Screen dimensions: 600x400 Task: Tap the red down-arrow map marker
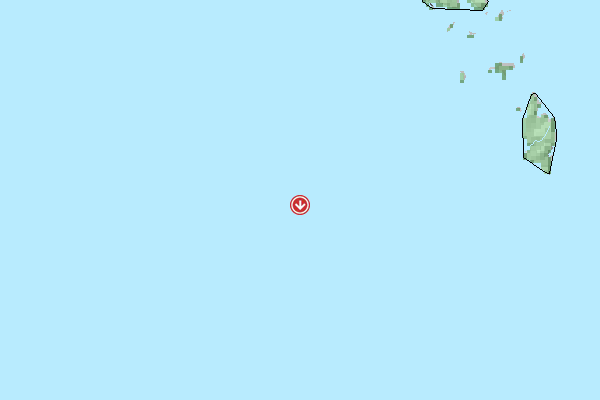[300, 205]
